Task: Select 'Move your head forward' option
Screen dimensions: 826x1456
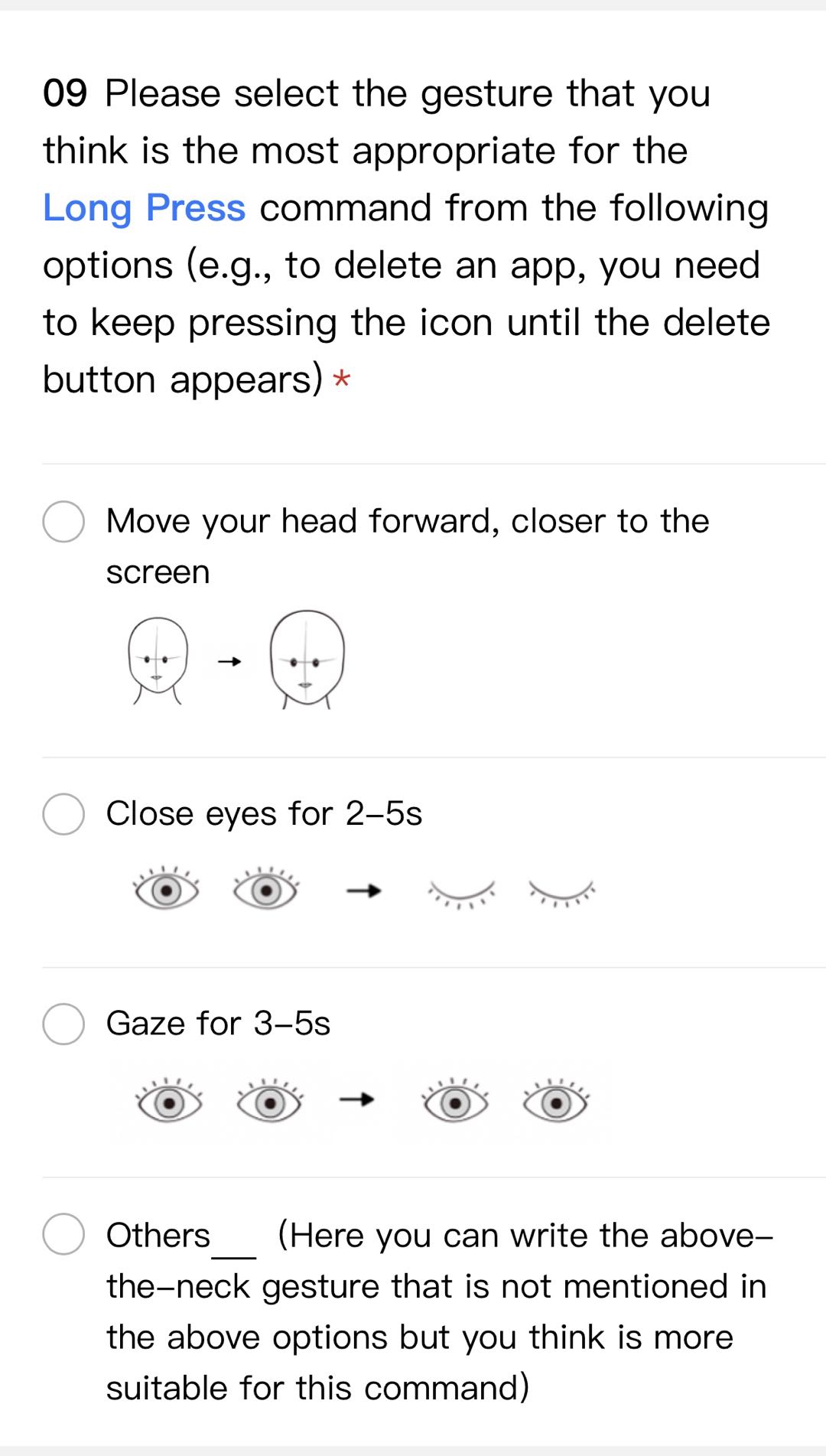Action: (63, 522)
